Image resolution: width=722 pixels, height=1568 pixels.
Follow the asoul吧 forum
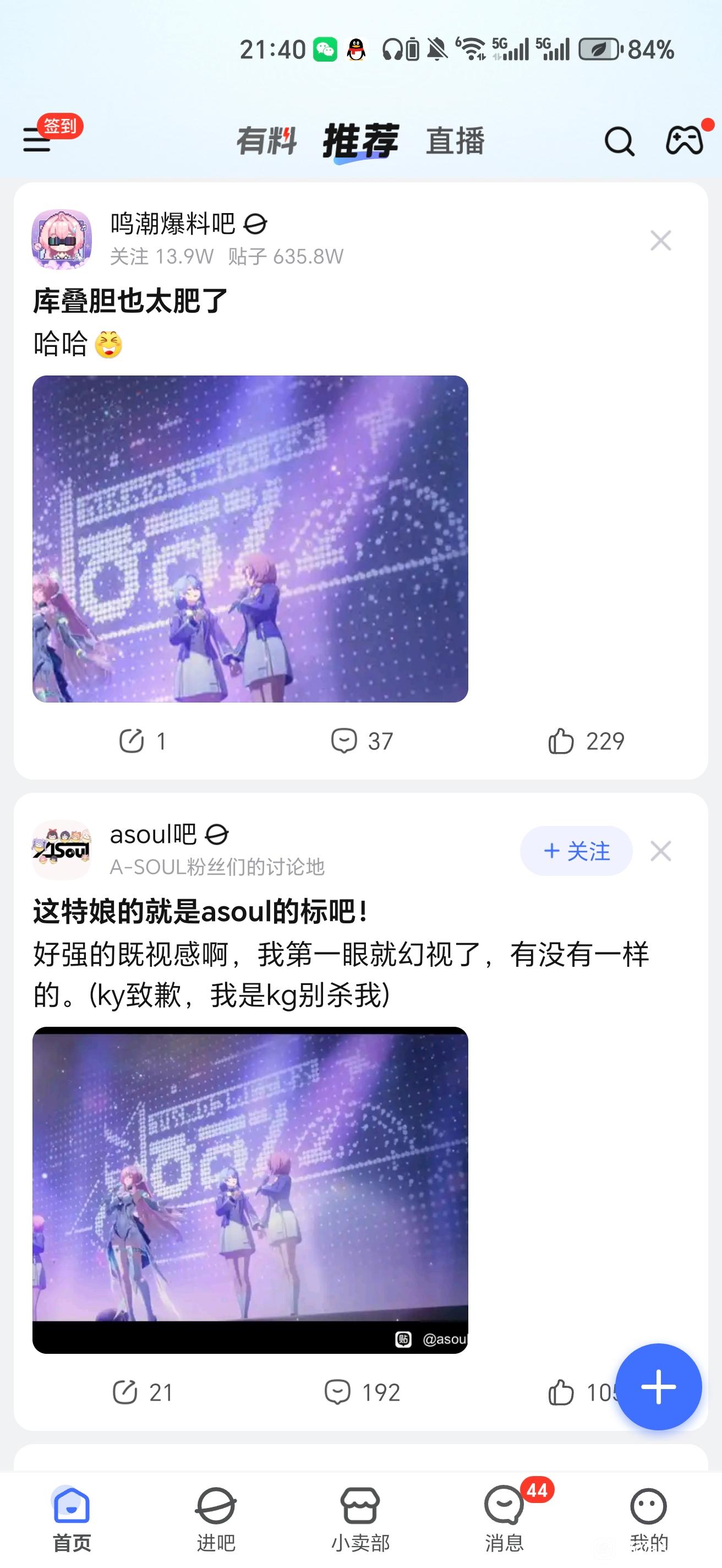point(576,851)
